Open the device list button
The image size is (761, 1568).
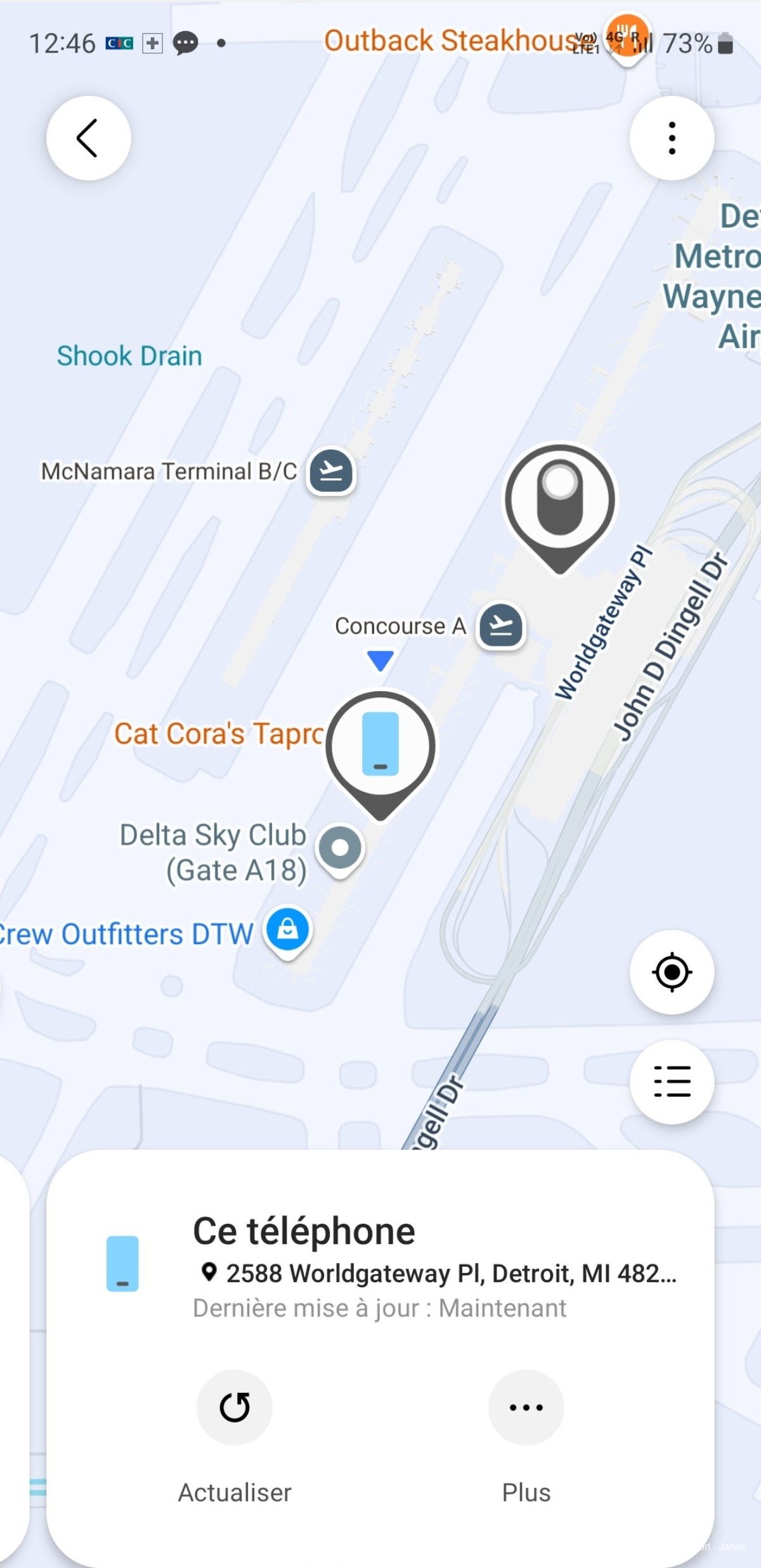(672, 1081)
